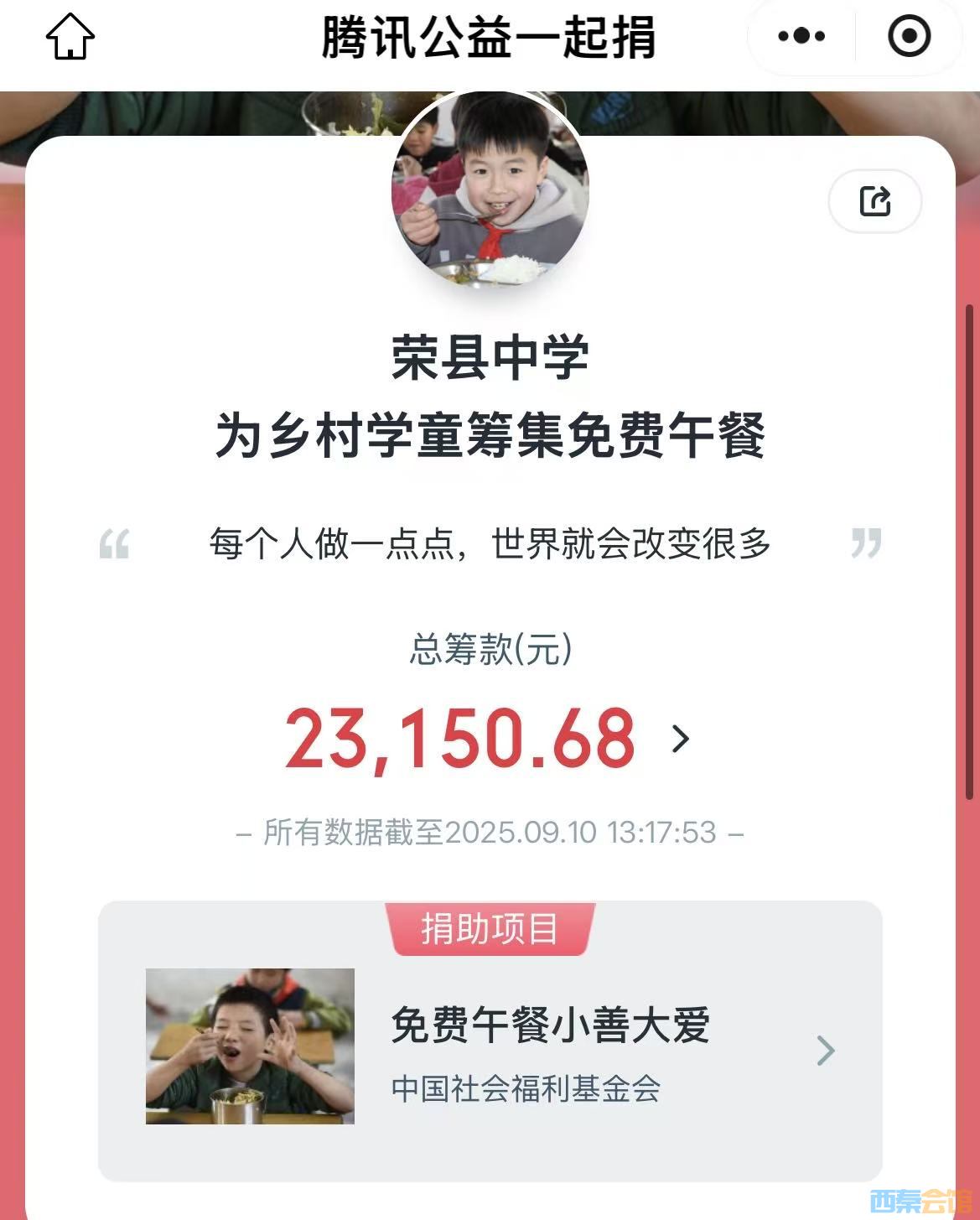Share this 荣县中学 donation page
This screenshot has width=980, height=1220.
tap(874, 201)
